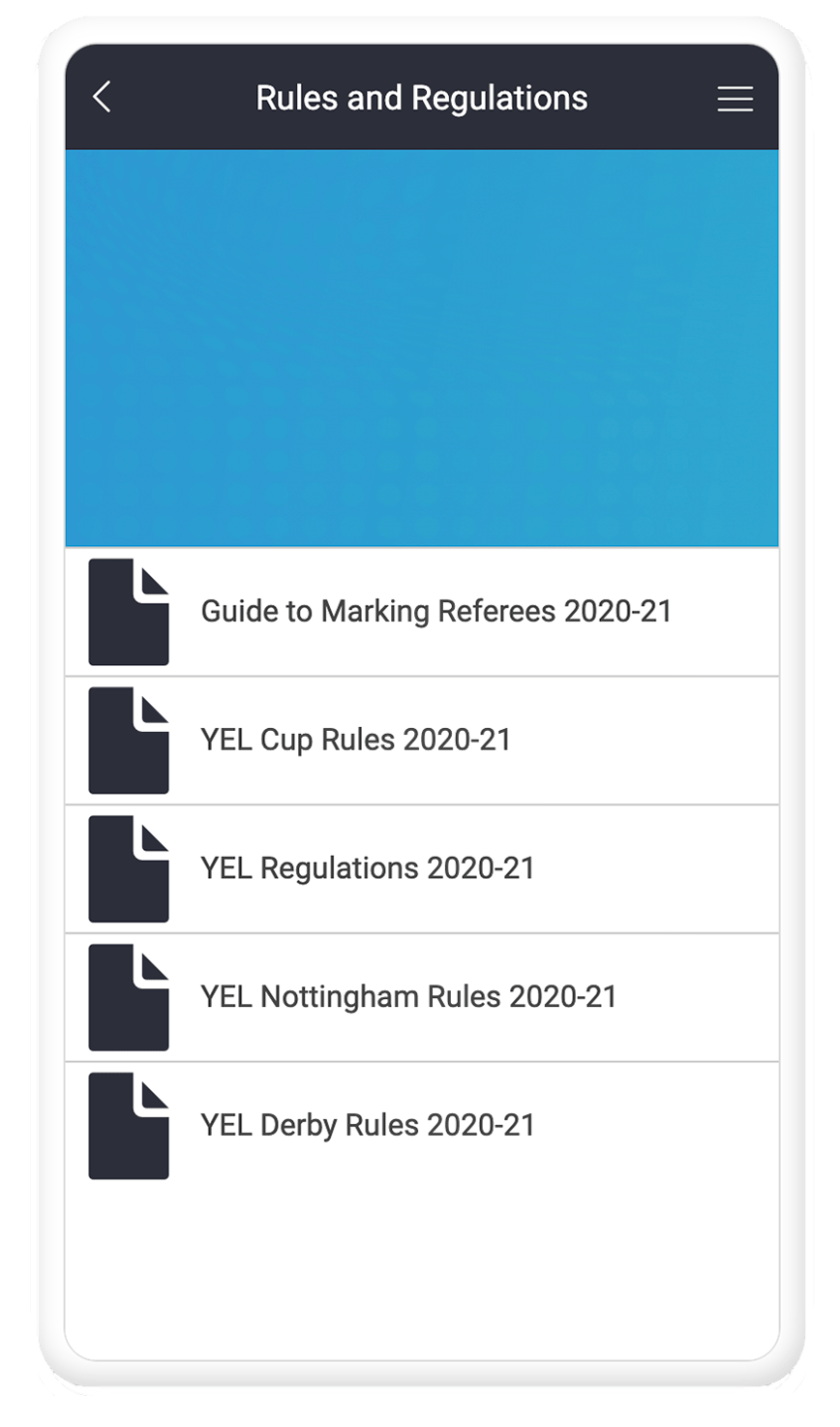
Task: Go back using the header arrow
Action: tap(103, 98)
